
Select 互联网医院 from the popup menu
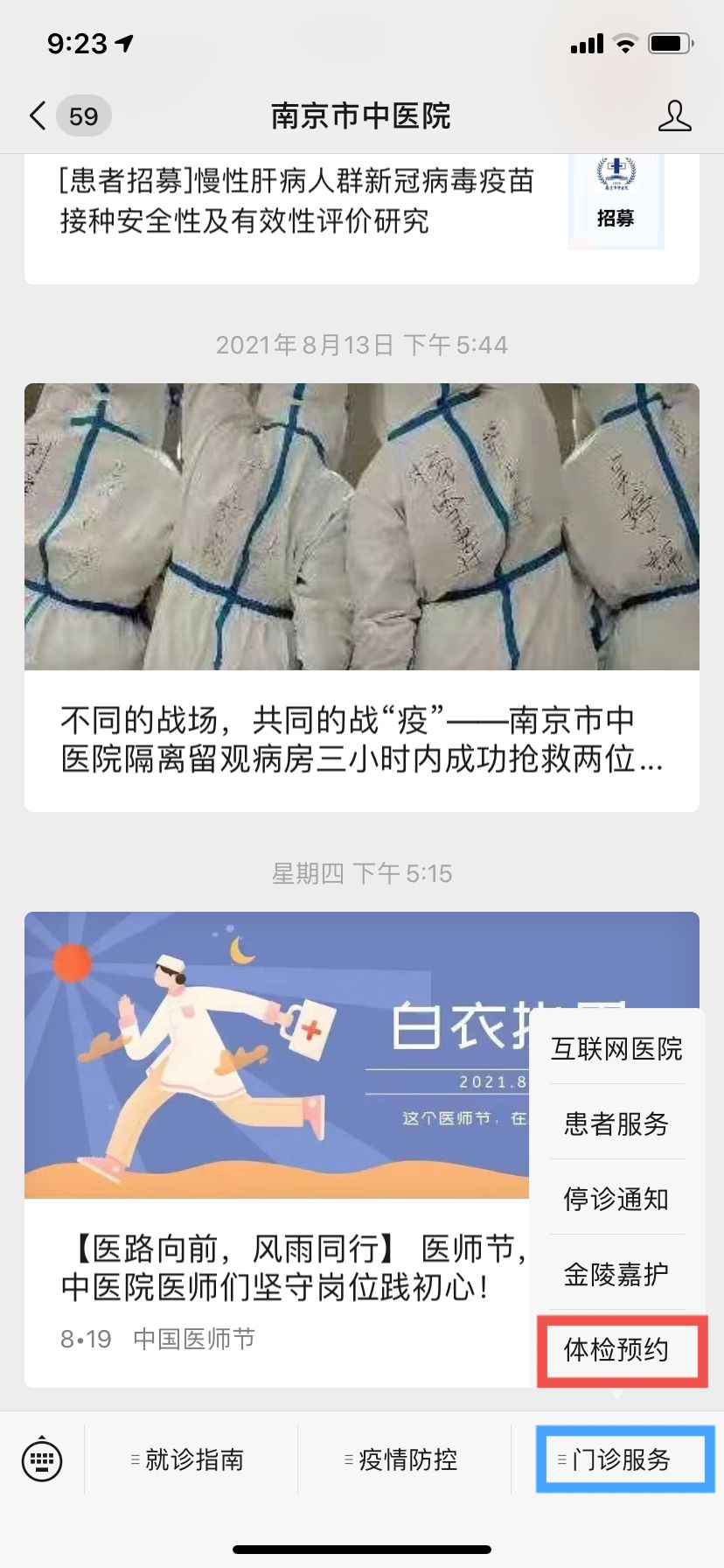616,1048
